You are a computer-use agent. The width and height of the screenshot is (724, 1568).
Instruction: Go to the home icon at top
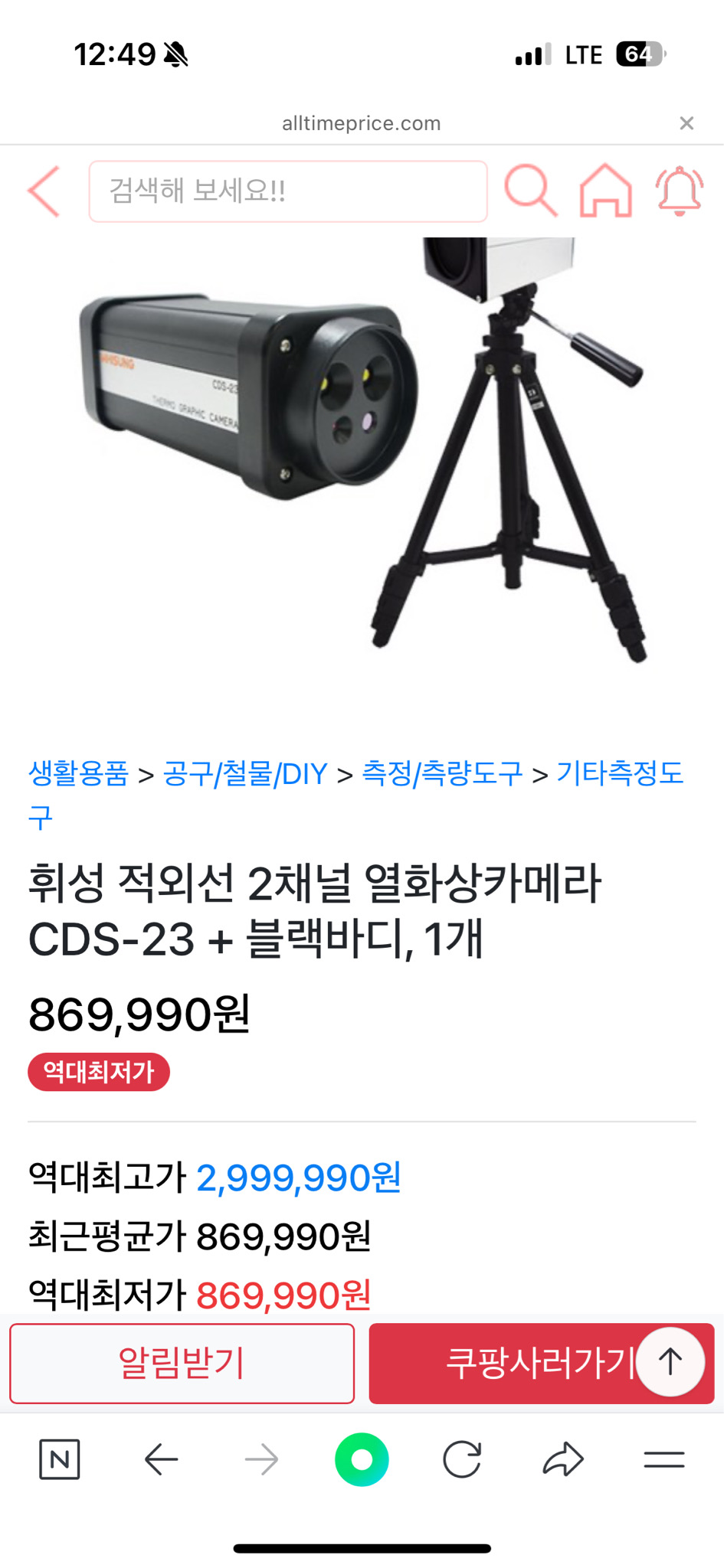(x=605, y=191)
